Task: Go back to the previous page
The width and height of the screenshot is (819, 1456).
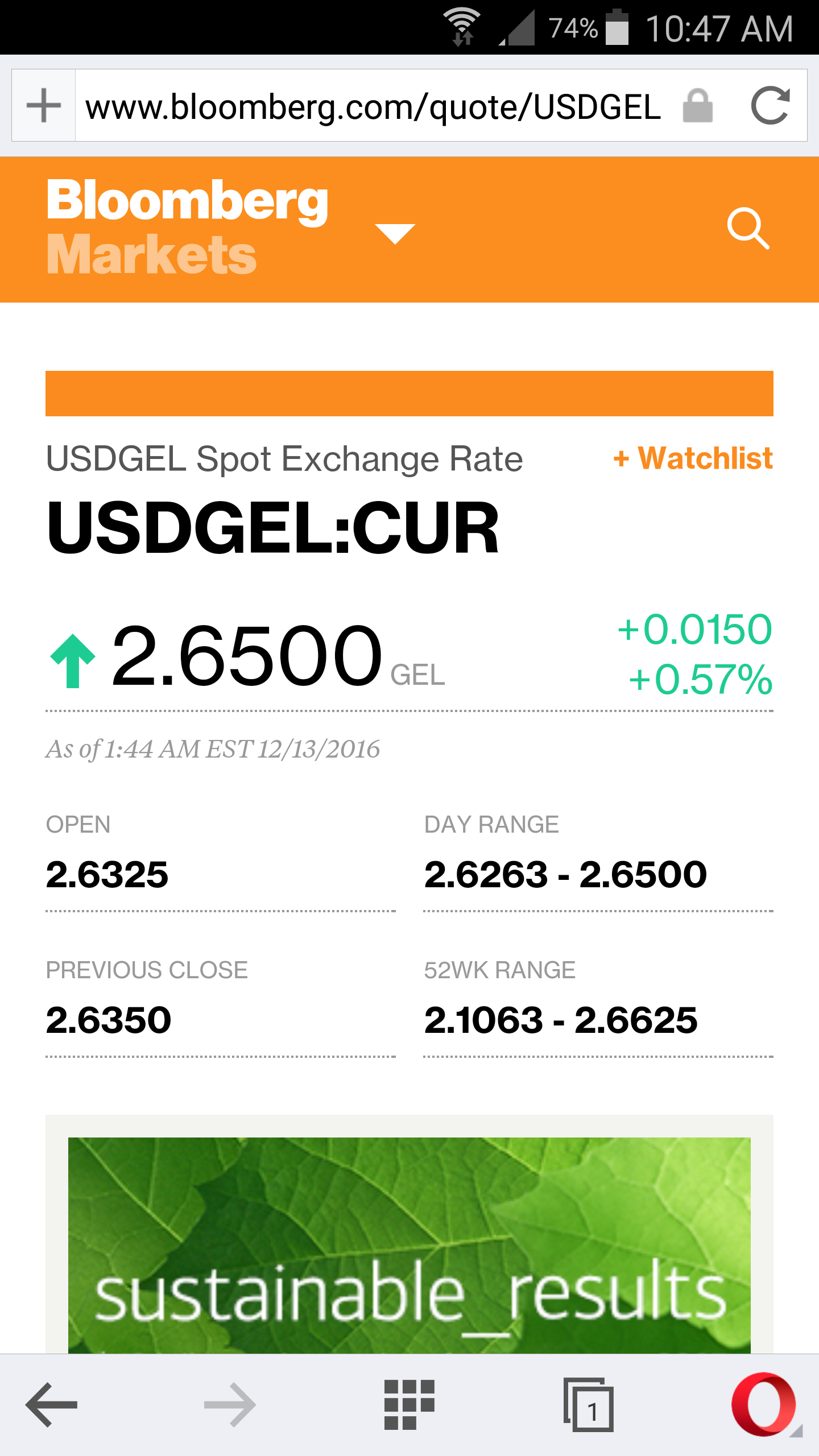Action: click(x=52, y=1405)
